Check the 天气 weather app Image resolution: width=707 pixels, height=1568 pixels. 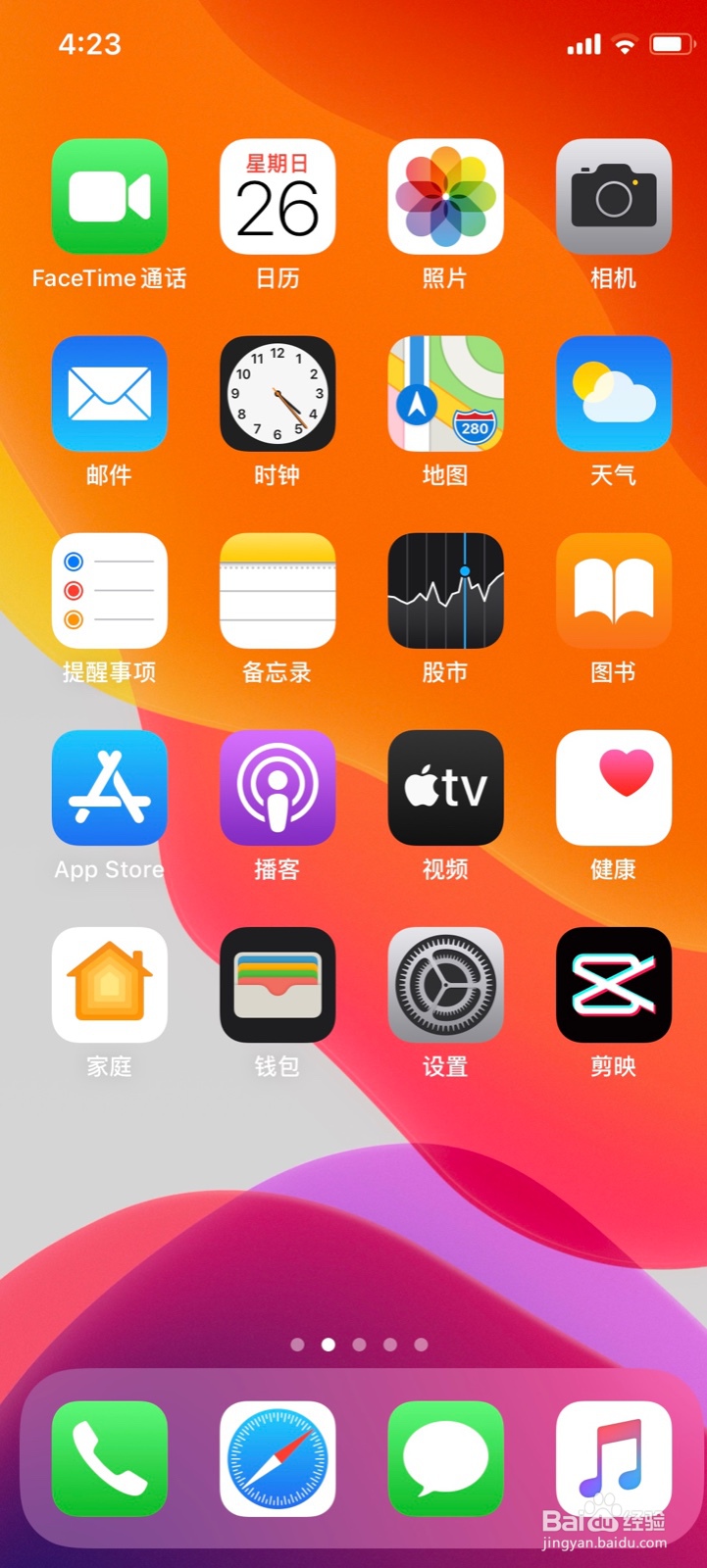click(613, 394)
